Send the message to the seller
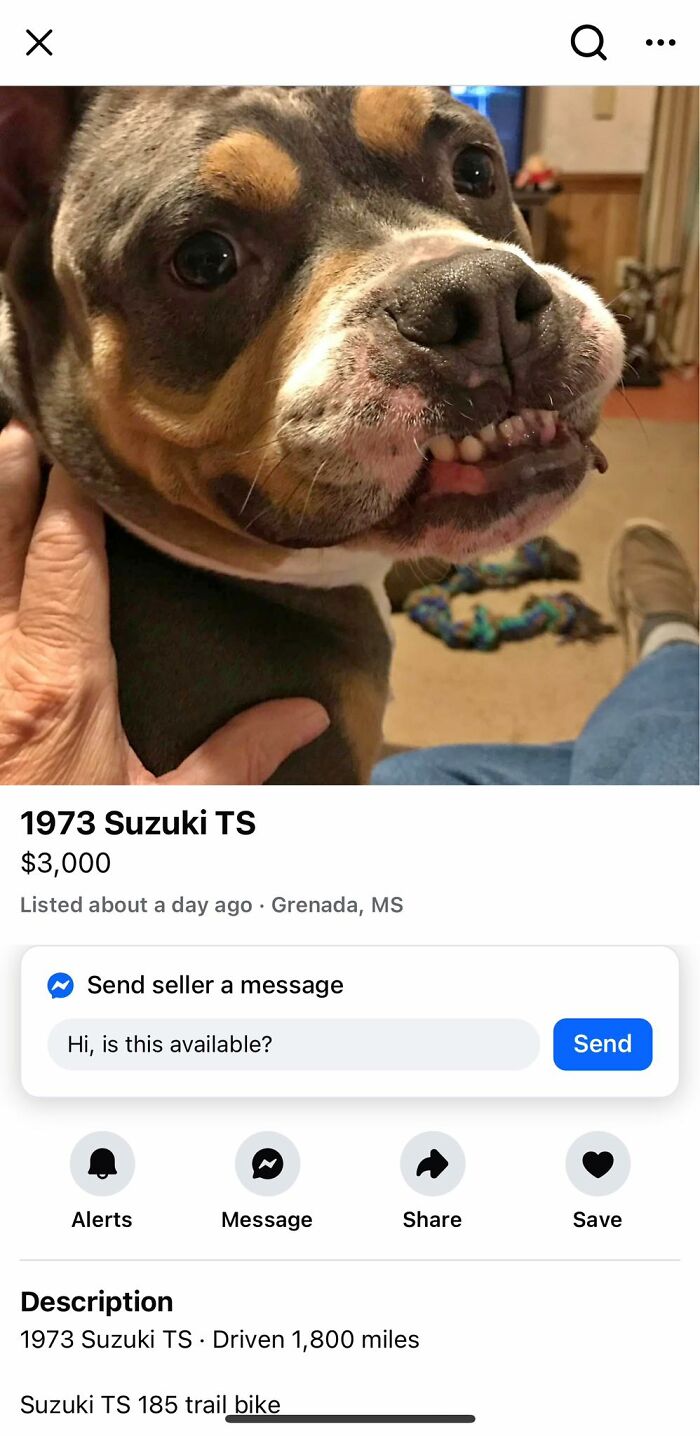This screenshot has width=700, height=1436. click(x=602, y=1044)
